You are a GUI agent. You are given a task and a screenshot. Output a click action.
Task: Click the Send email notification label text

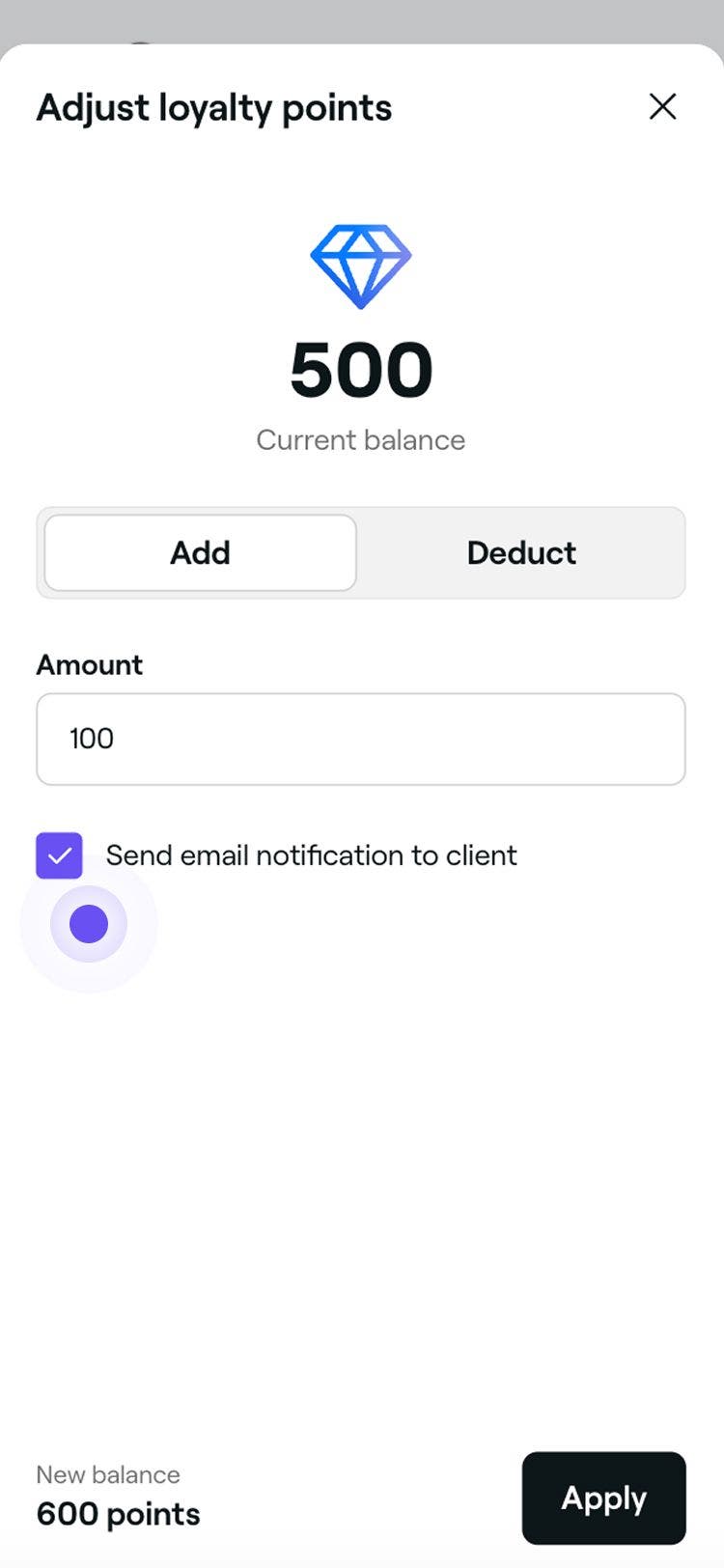pos(311,854)
